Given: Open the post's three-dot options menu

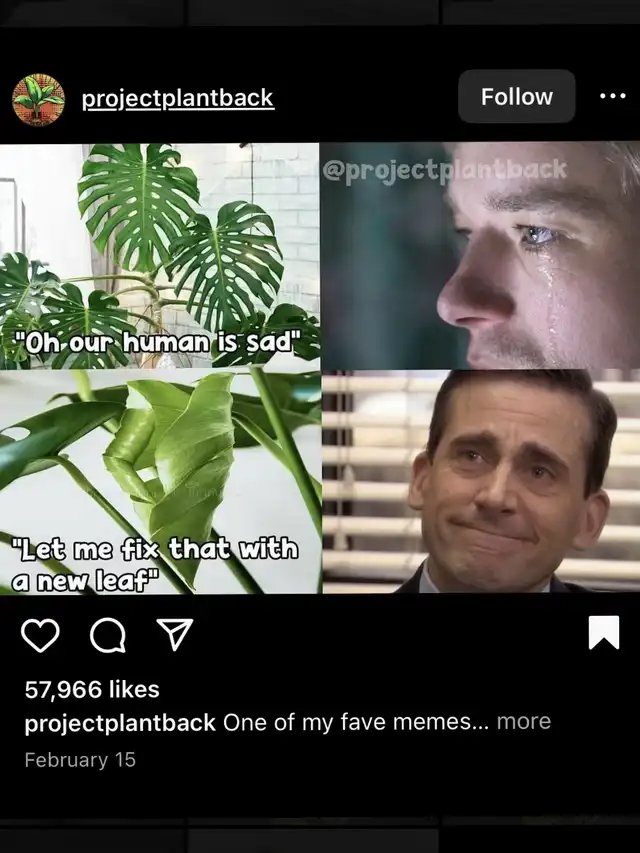Looking at the screenshot, I should [x=611, y=97].
